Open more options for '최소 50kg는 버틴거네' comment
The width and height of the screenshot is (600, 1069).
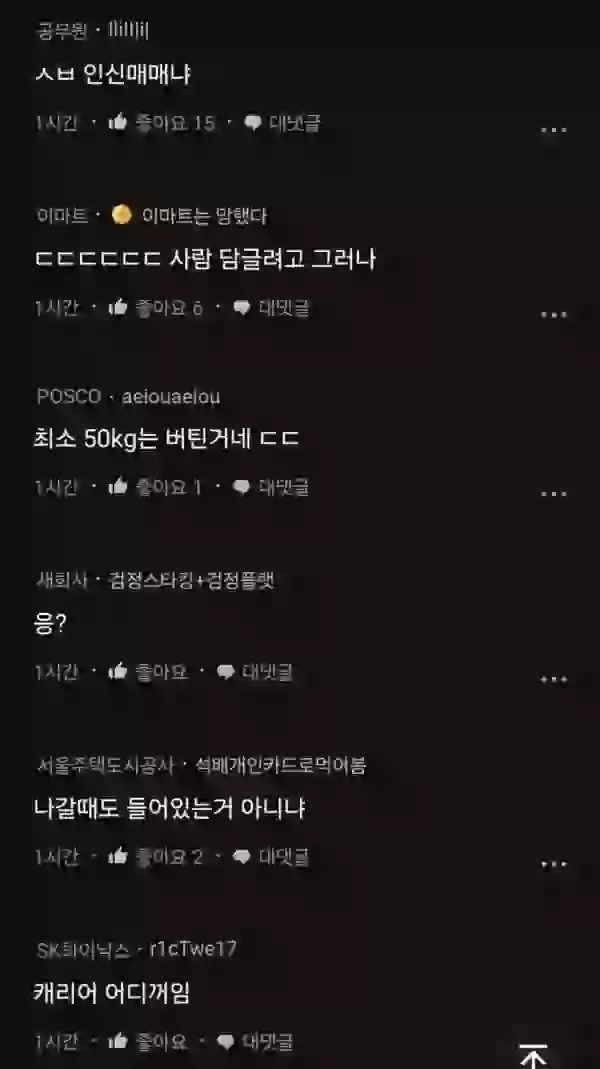click(x=554, y=494)
